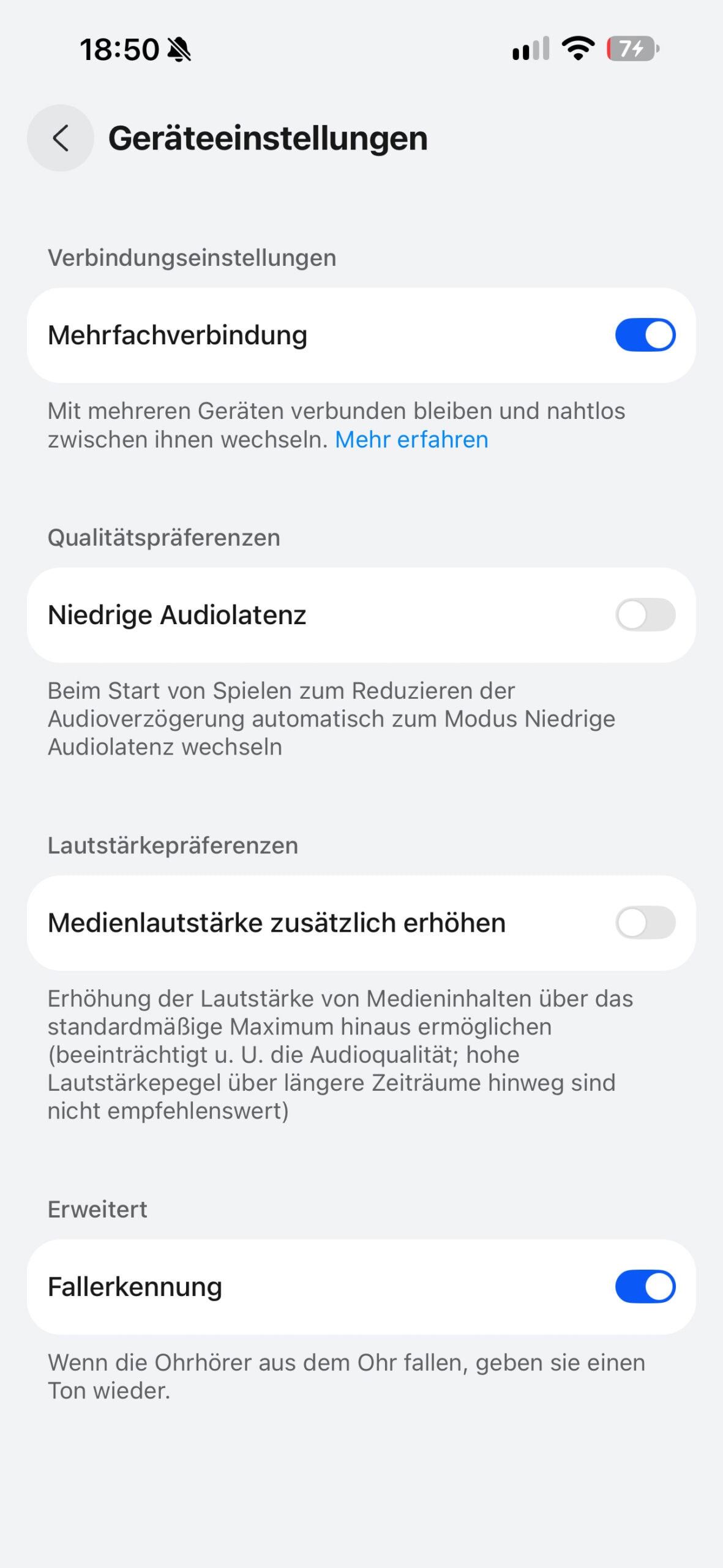Switch off Fallerkennung
This screenshot has height=1568, width=723.
[645, 1287]
